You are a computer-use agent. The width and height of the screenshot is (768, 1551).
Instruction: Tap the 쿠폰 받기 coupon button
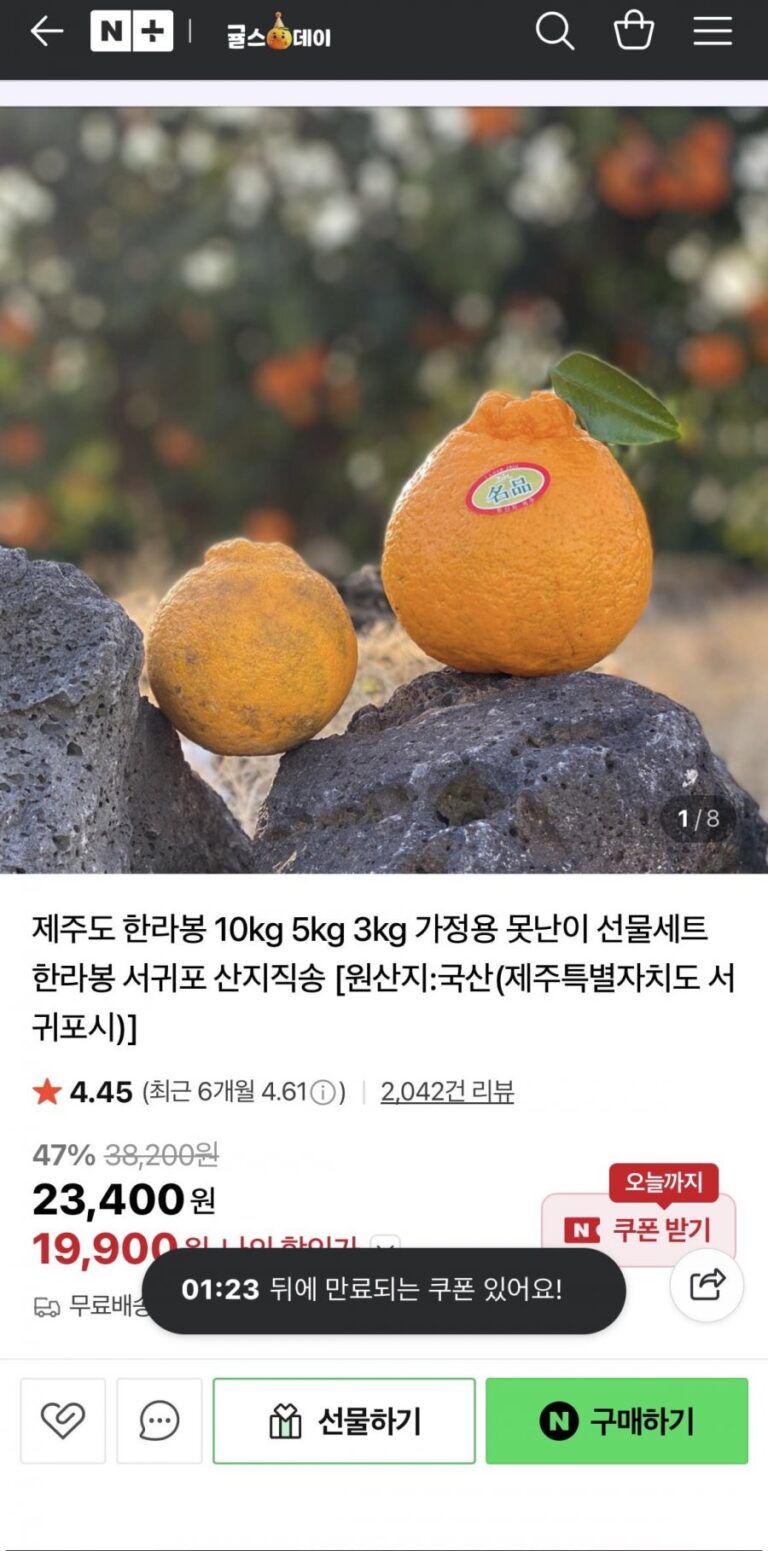coord(639,1229)
